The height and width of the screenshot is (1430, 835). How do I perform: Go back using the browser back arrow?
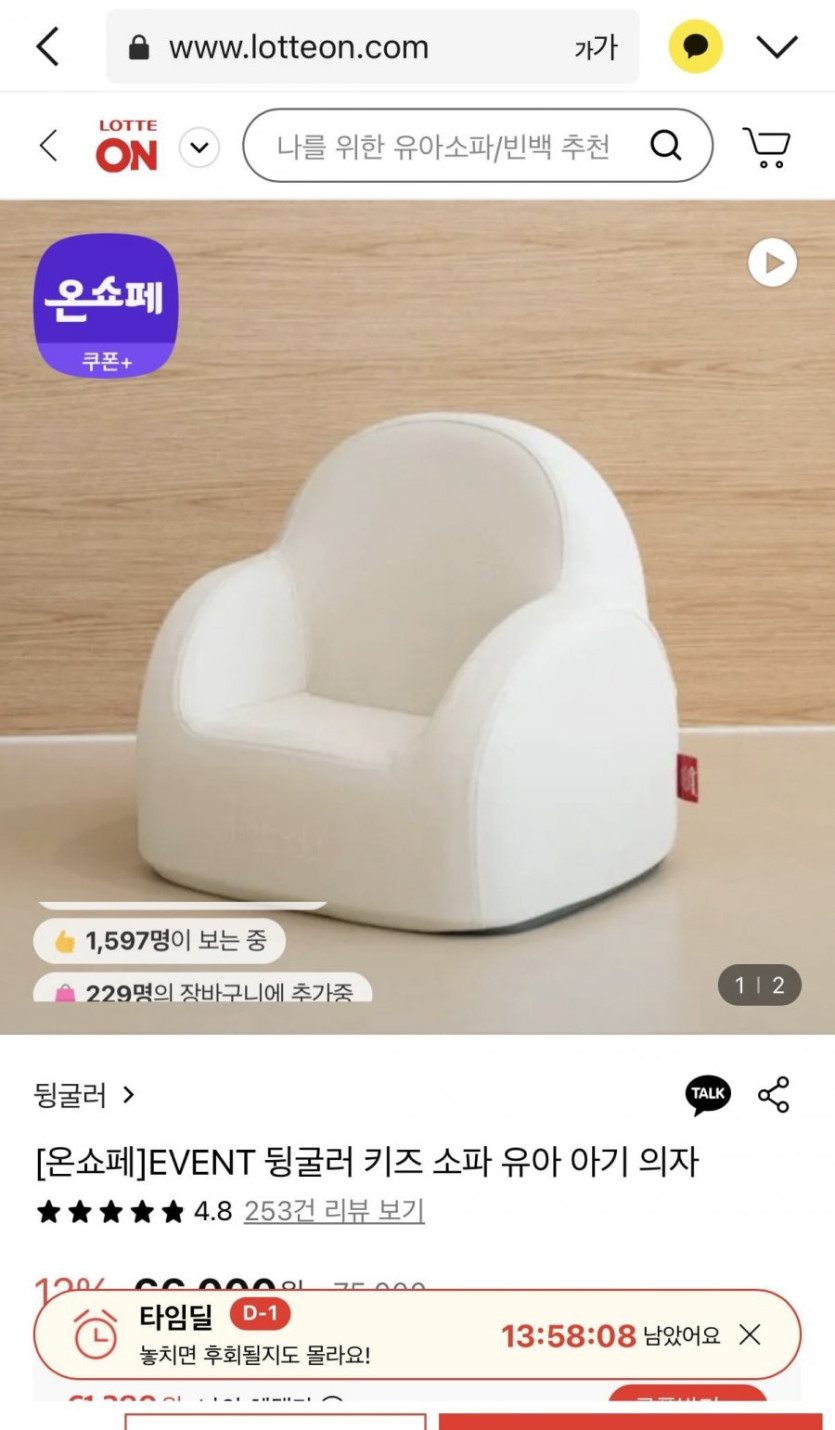click(x=47, y=47)
